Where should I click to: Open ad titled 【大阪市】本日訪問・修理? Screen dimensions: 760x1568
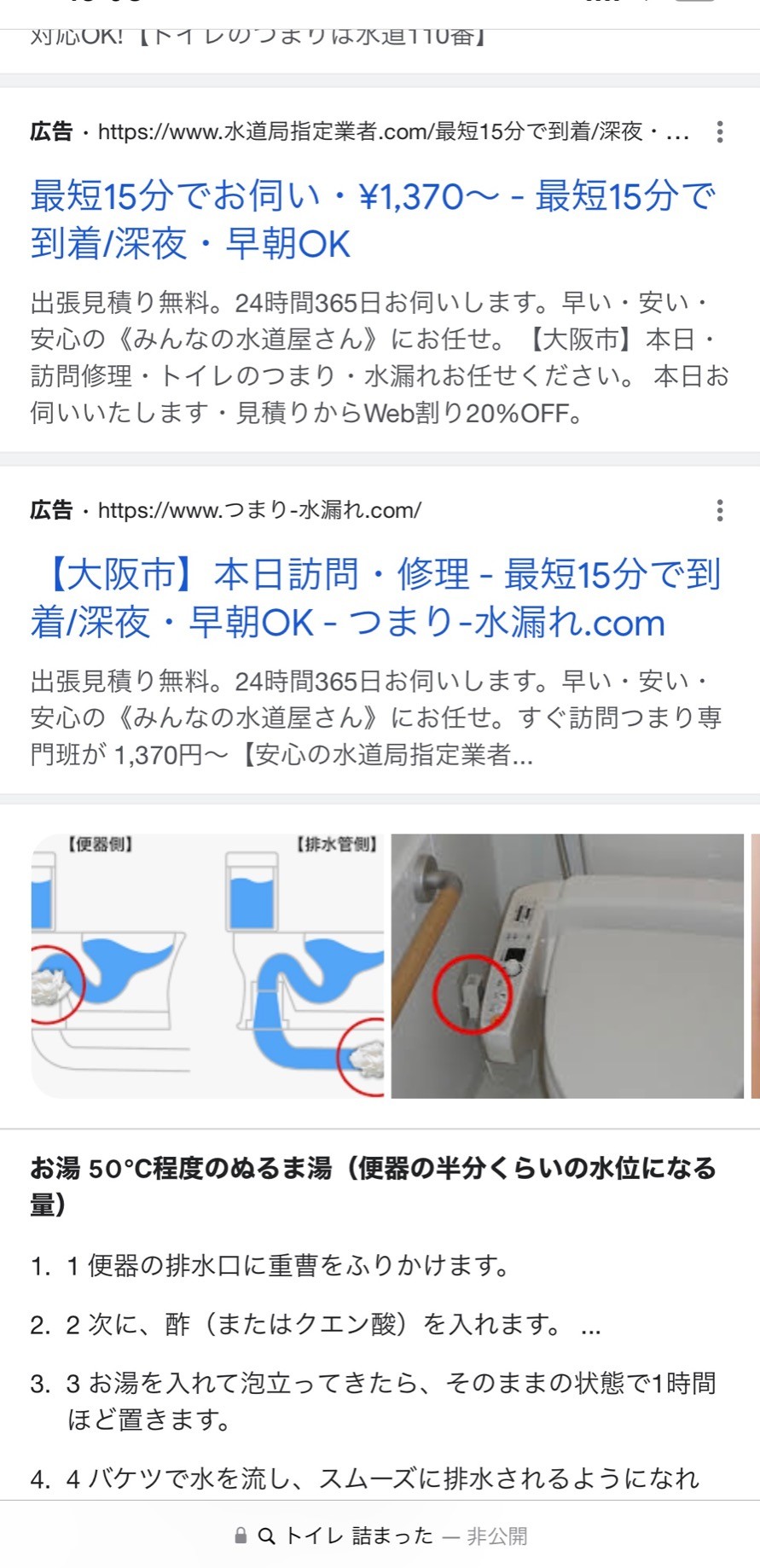coord(375,599)
